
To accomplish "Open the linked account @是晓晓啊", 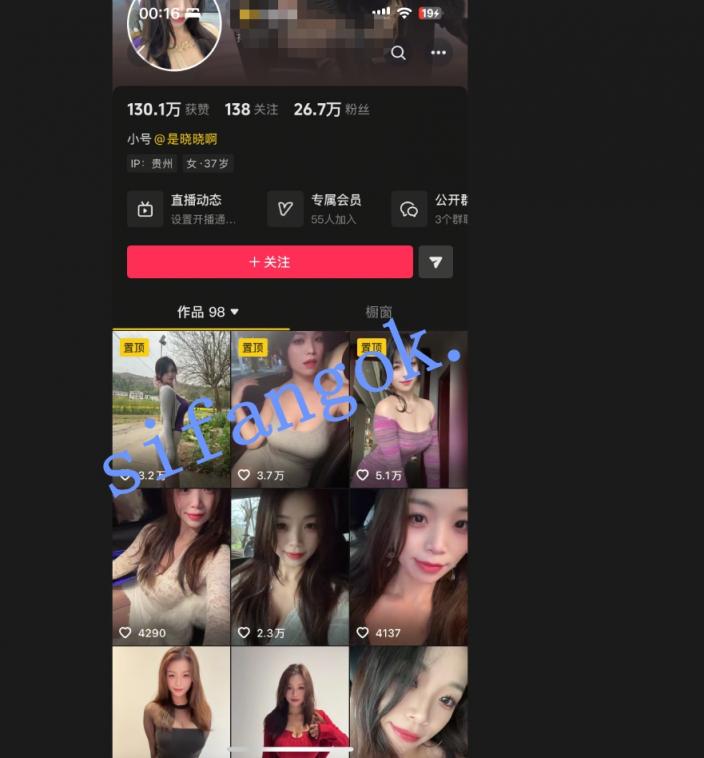I will click(x=185, y=139).
